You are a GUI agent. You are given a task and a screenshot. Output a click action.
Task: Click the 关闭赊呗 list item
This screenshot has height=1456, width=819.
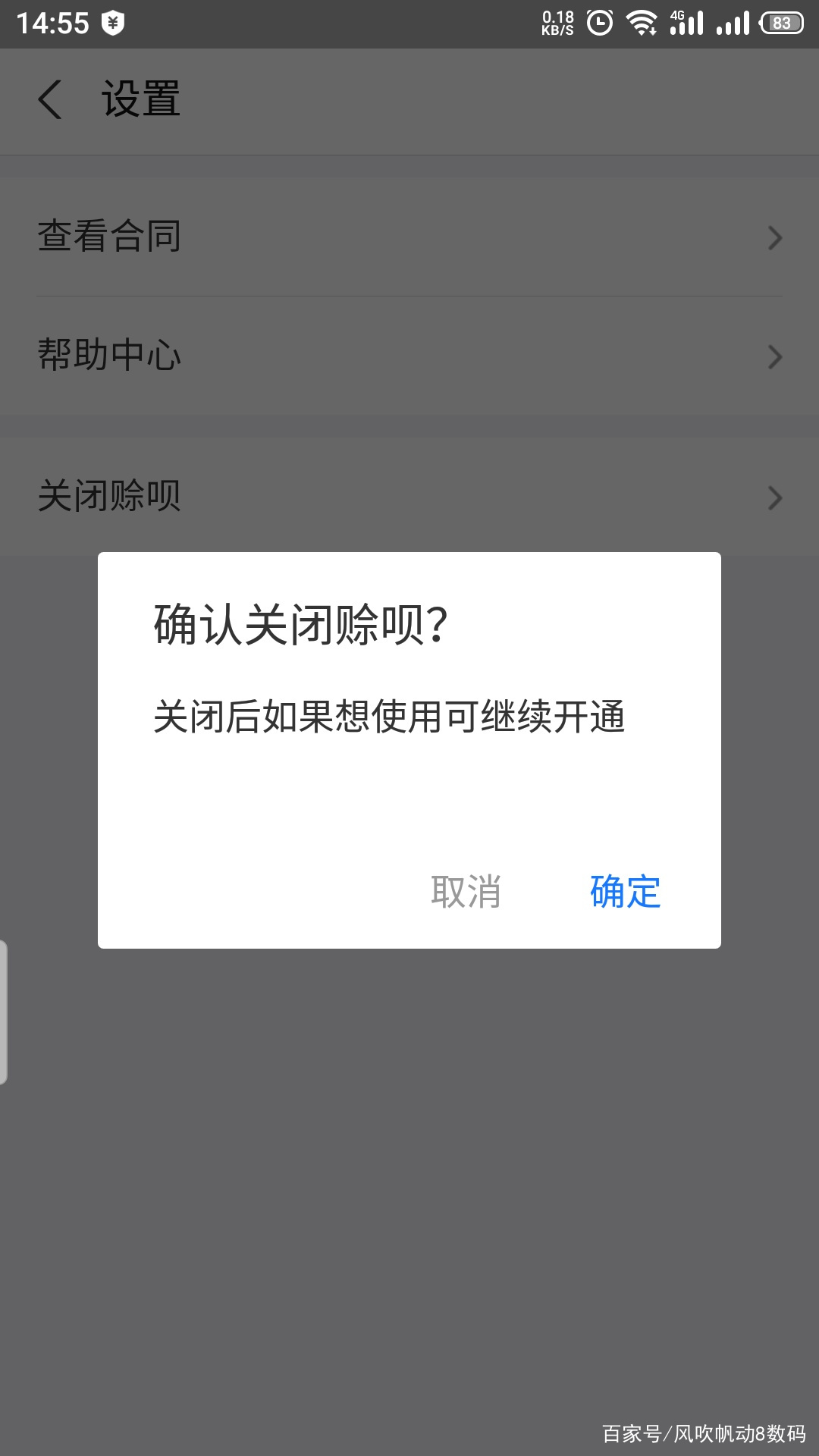point(303,498)
